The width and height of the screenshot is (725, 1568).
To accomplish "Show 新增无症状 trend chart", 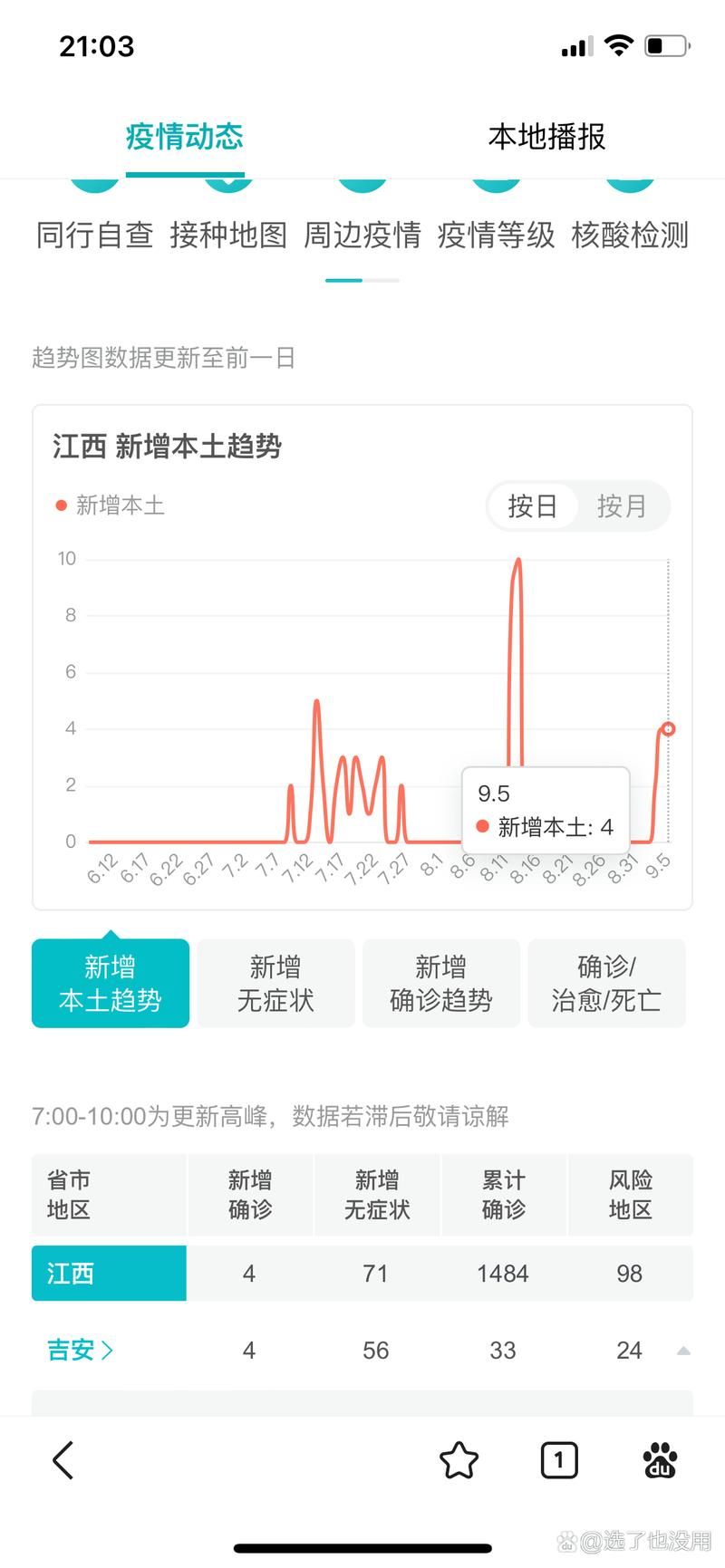I will click(x=275, y=984).
